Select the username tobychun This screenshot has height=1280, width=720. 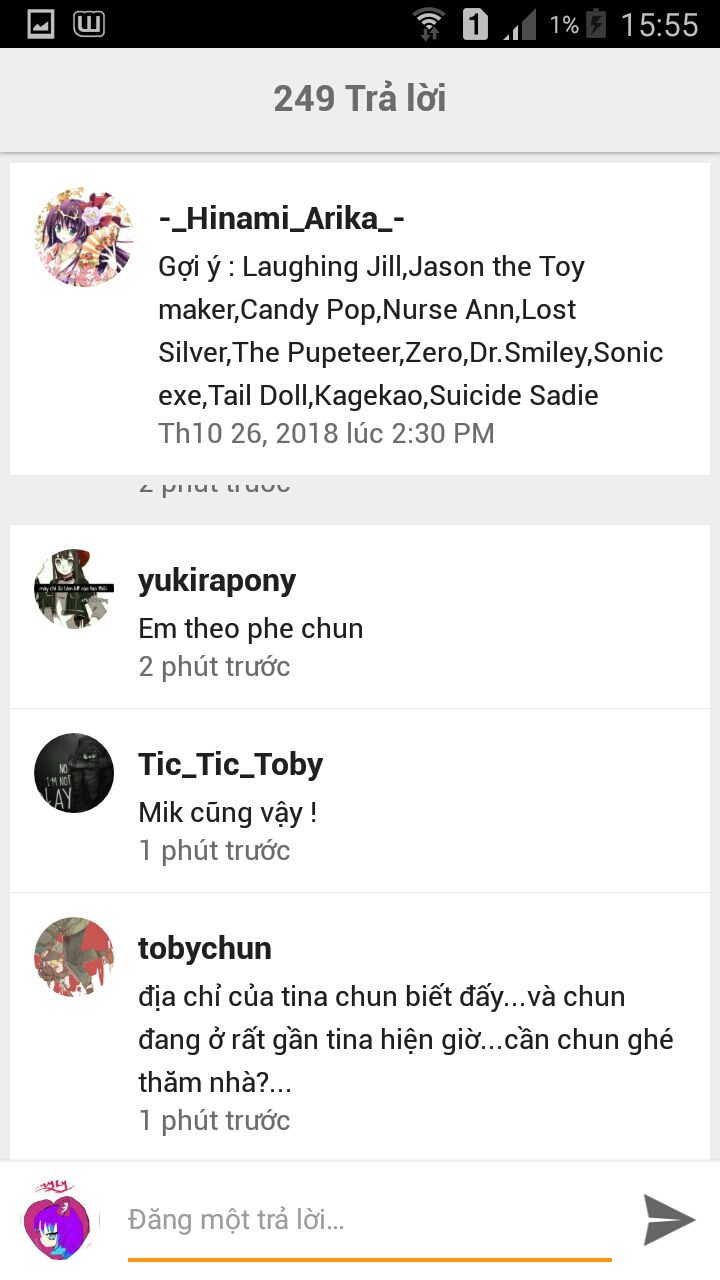pos(205,949)
